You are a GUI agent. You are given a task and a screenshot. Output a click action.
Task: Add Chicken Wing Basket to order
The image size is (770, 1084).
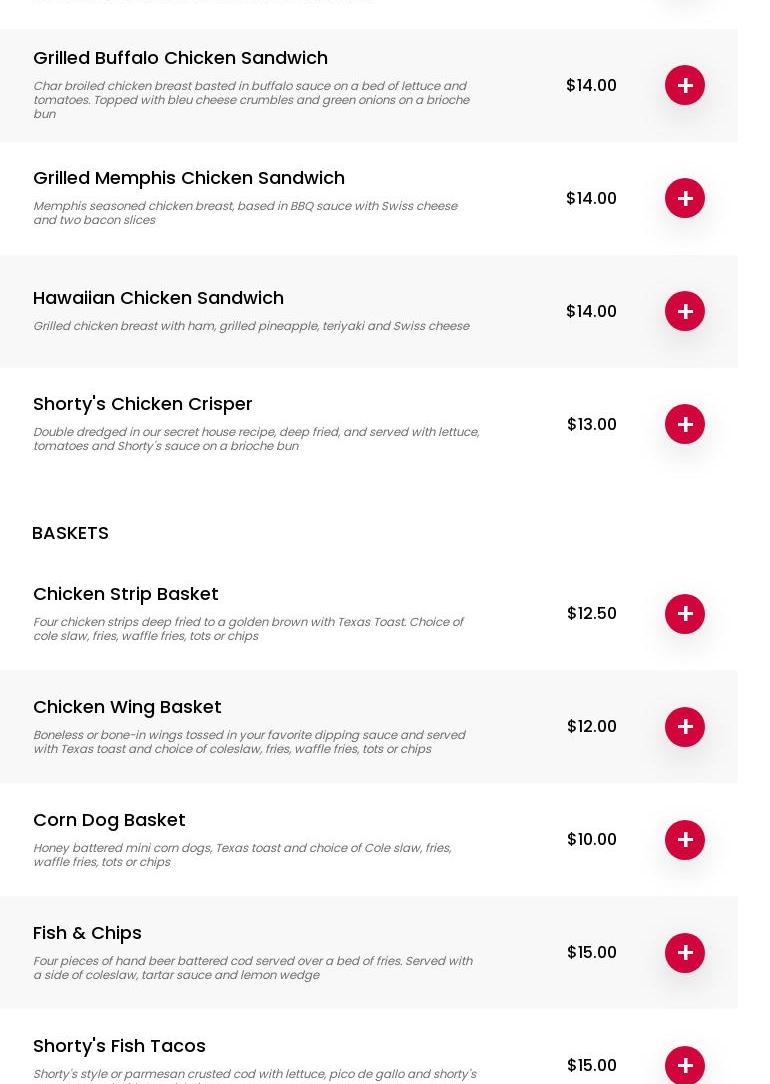point(685,727)
